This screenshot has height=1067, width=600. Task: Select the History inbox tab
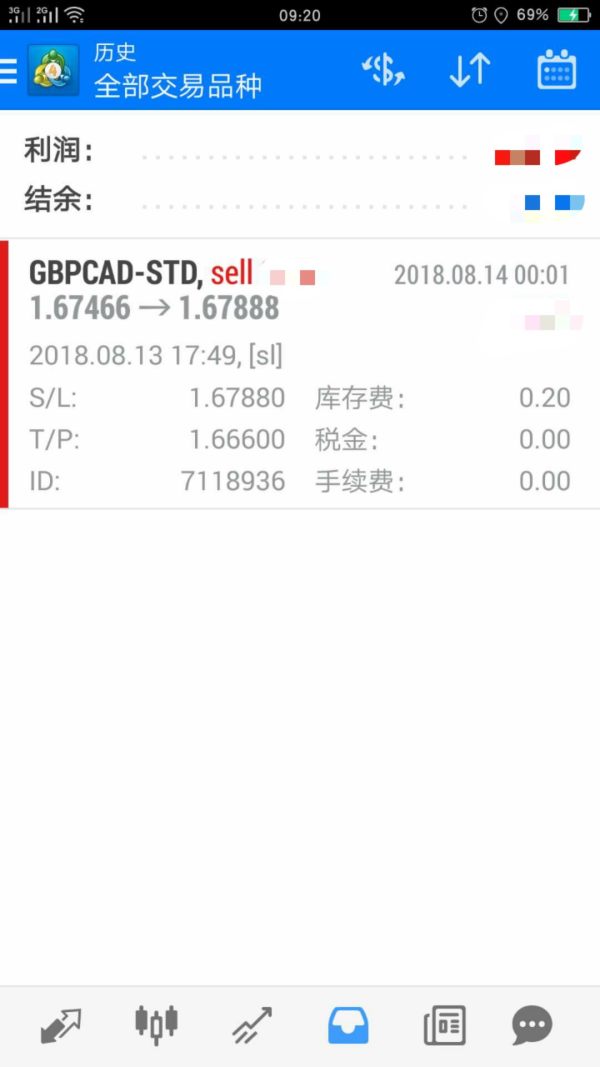348,1026
